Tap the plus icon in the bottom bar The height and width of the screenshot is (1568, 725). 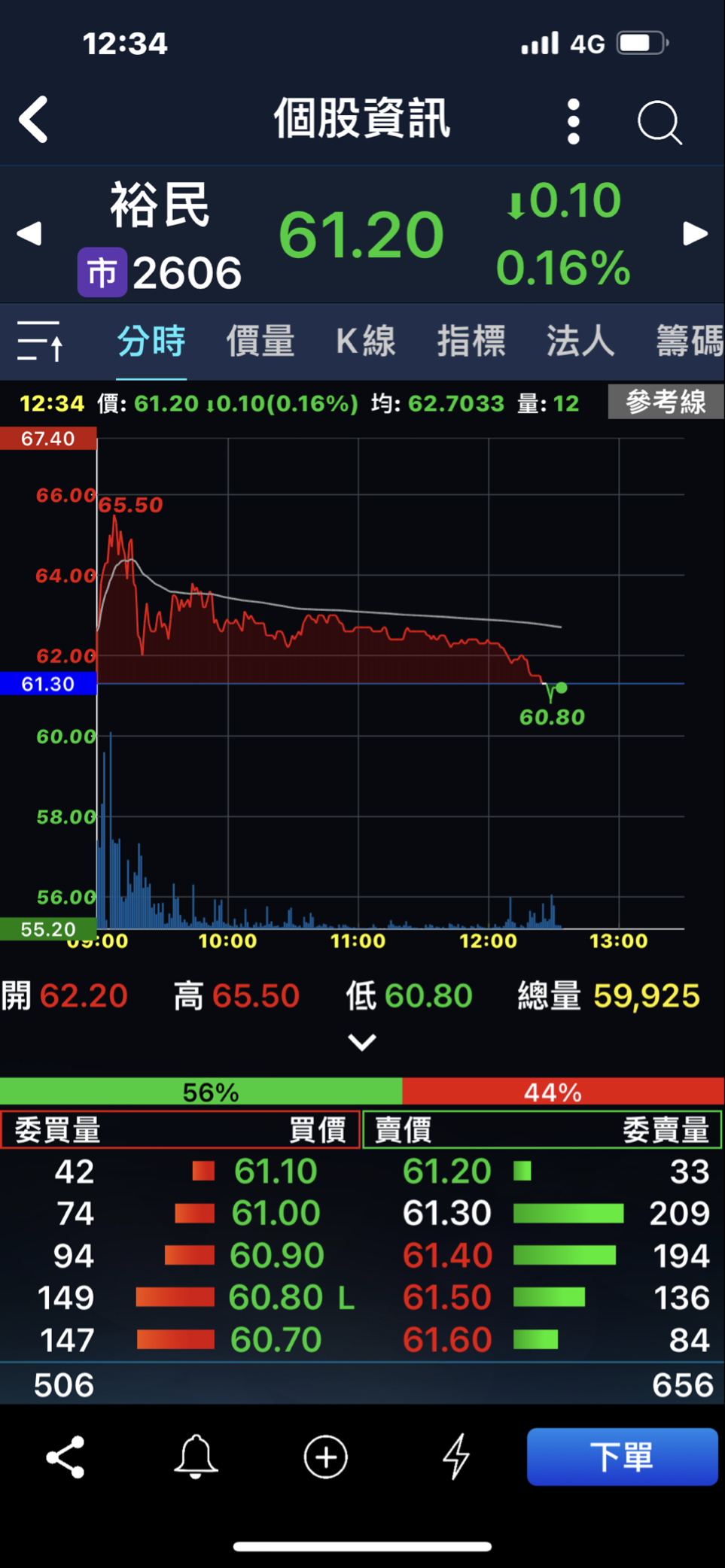click(x=325, y=1456)
